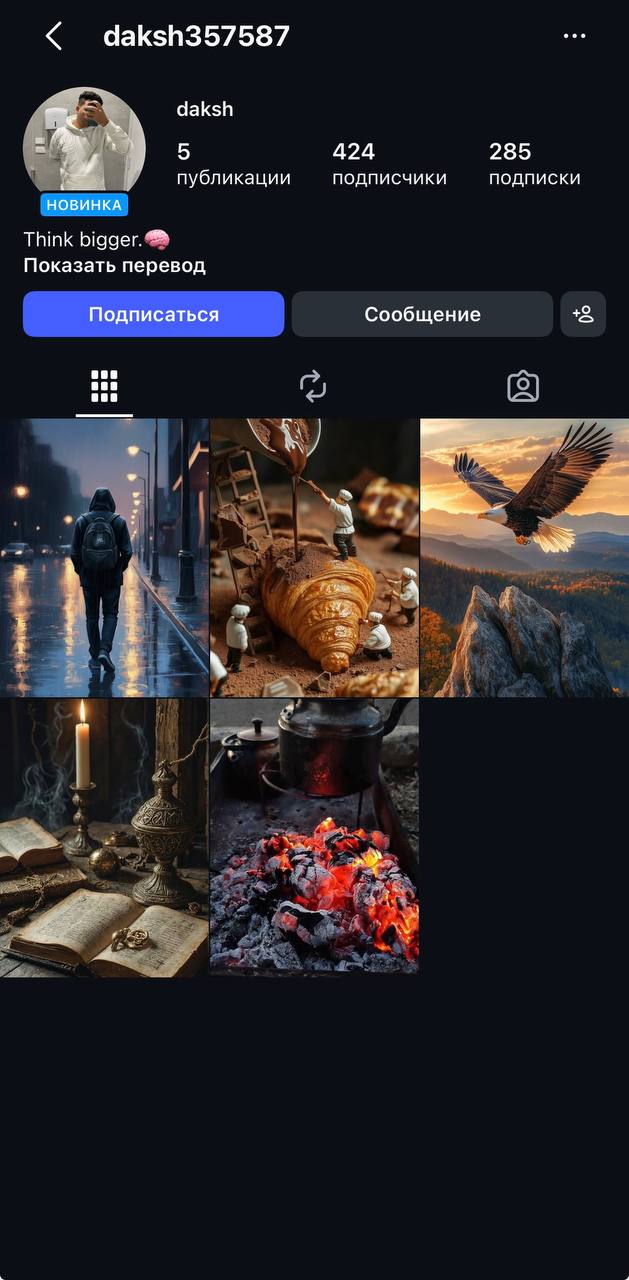Open suggested accounts add-person icon

(x=583, y=314)
